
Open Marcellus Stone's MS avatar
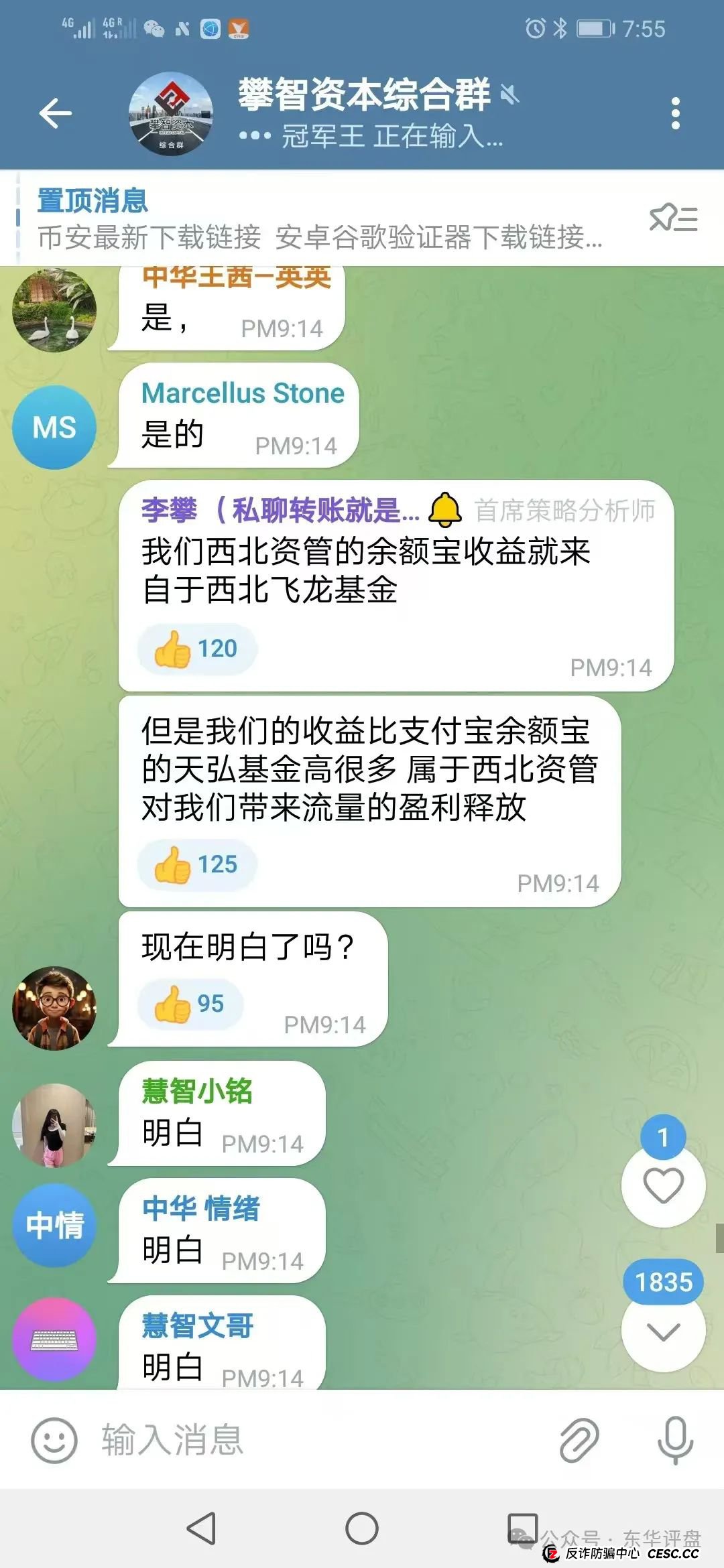[x=54, y=428]
